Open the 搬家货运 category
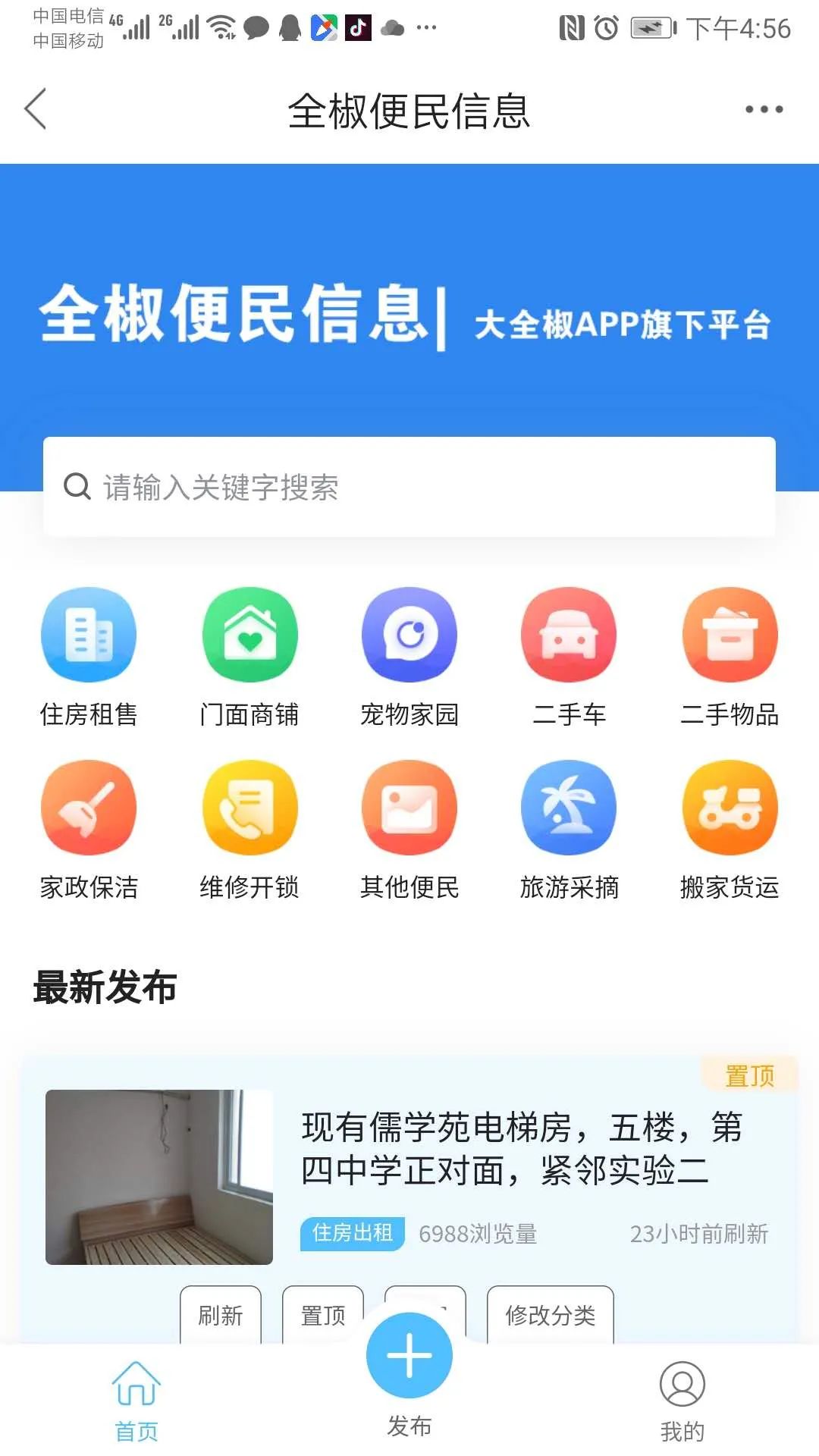The height and width of the screenshot is (1456, 819). pos(730,830)
